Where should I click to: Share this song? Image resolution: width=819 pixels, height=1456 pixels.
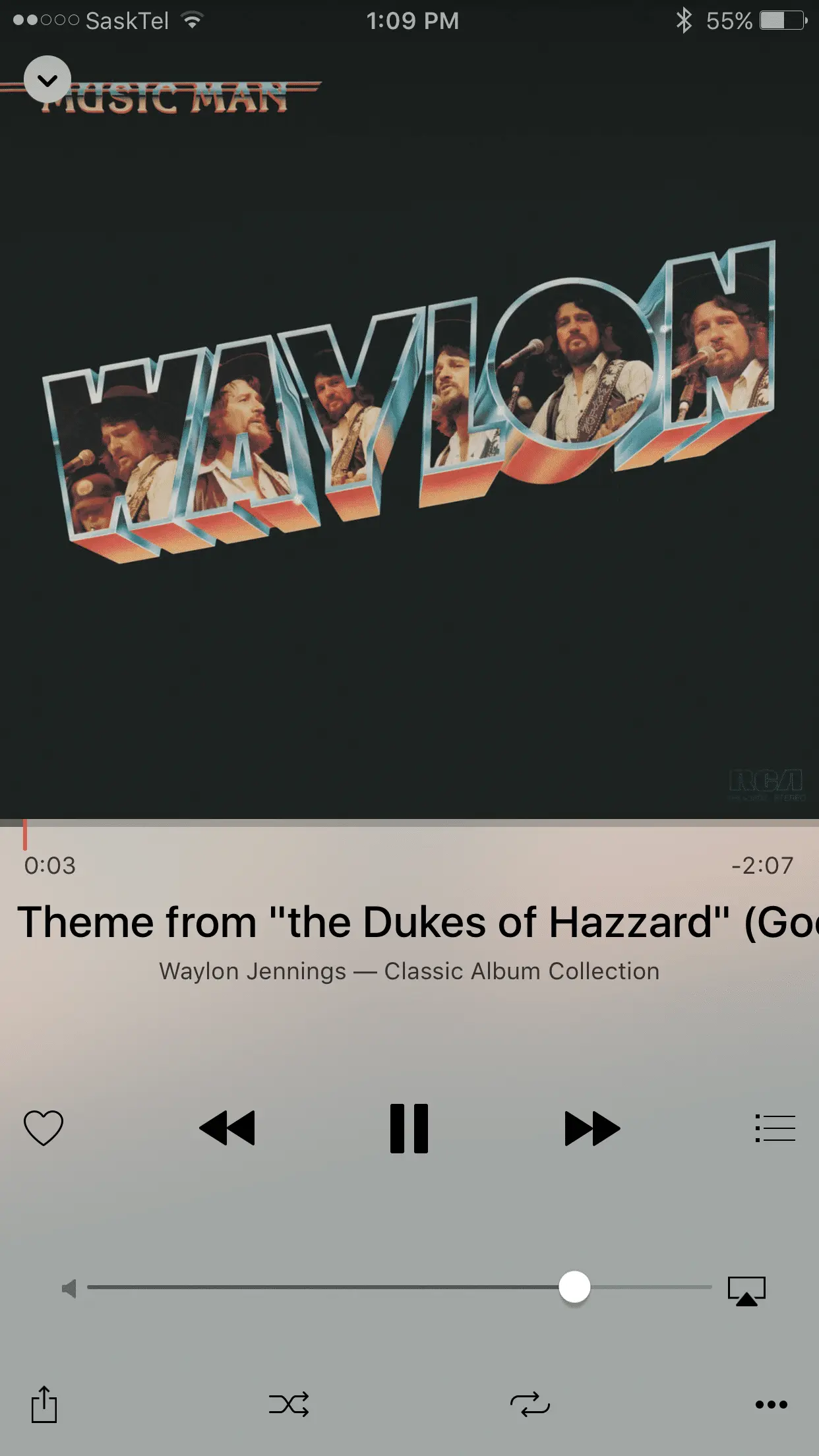[44, 1404]
